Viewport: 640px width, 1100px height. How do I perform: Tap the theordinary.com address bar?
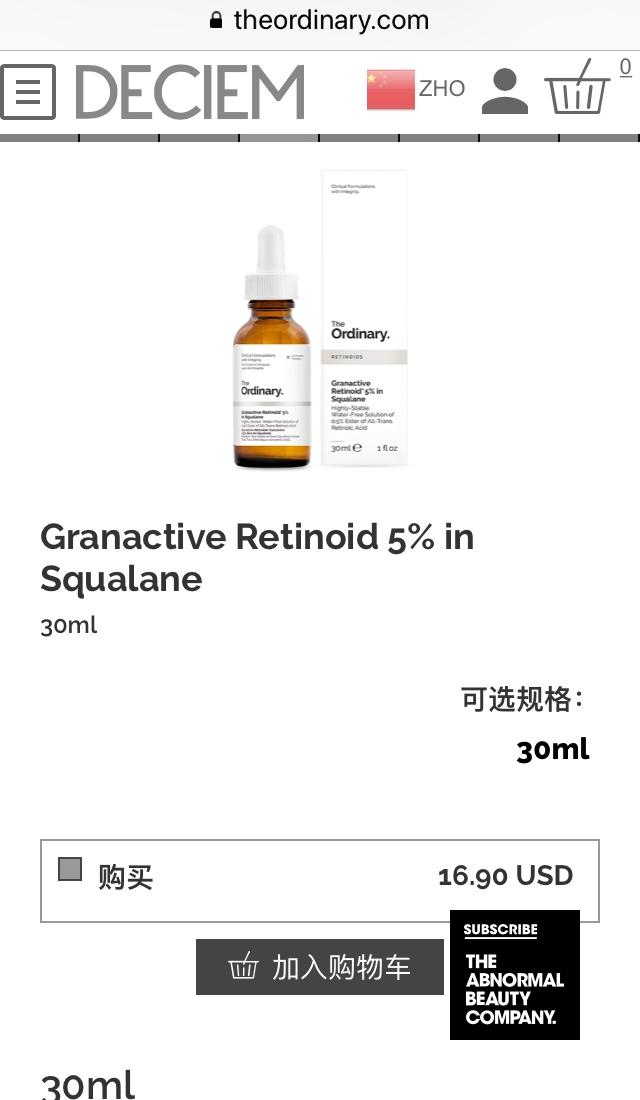point(320,20)
